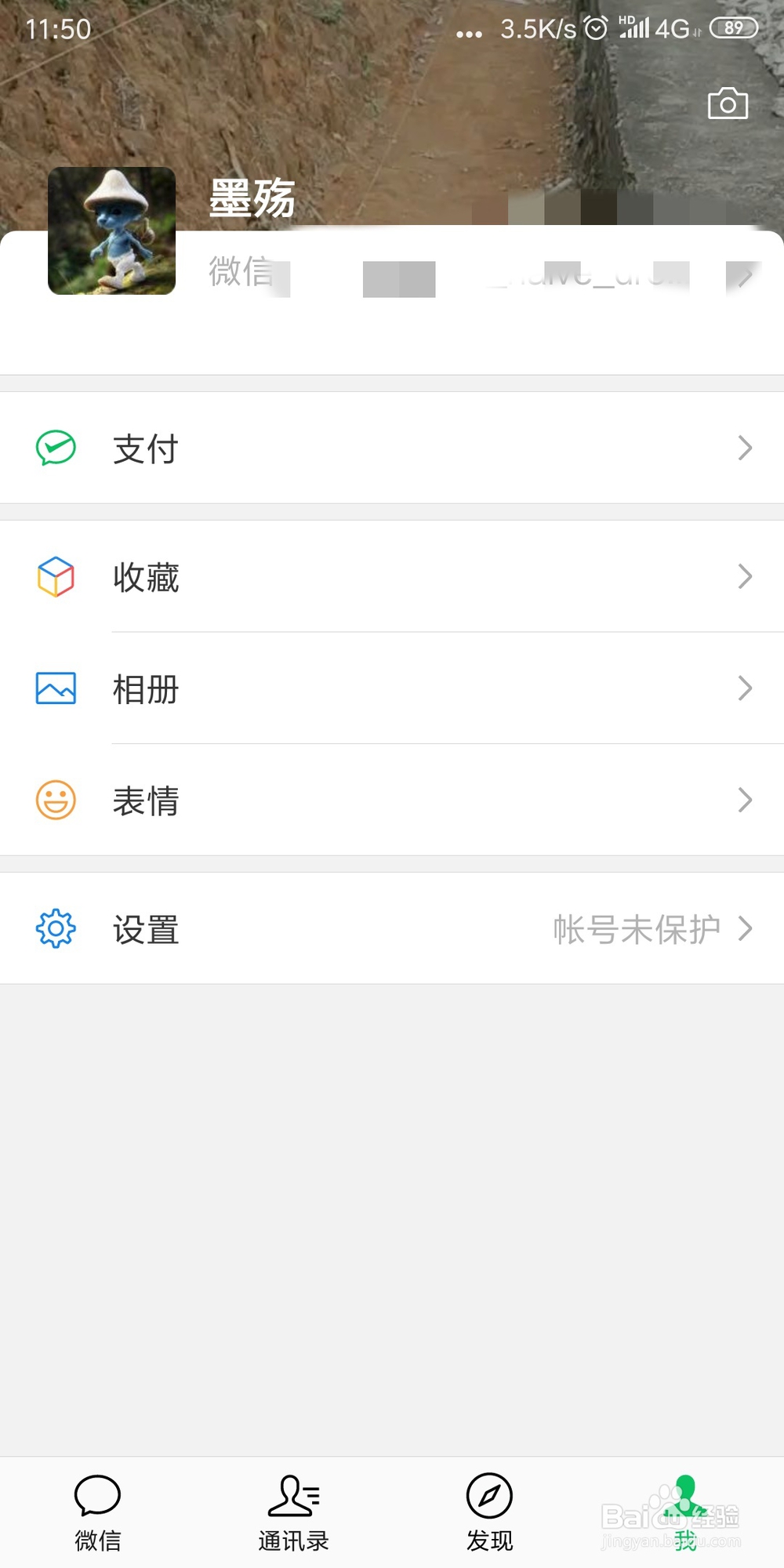Open 支付 (Pay) row
The height and width of the screenshot is (1568, 784).
[x=392, y=448]
